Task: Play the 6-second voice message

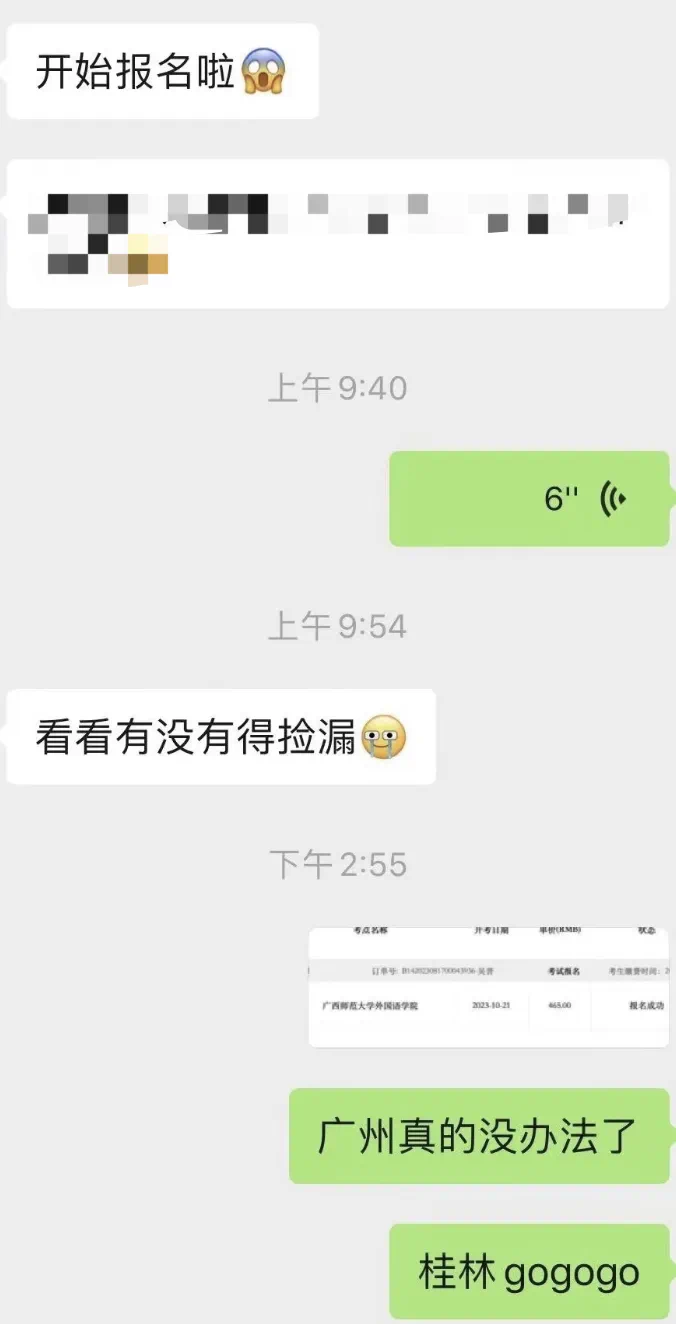Action: pyautogui.click(x=529, y=498)
